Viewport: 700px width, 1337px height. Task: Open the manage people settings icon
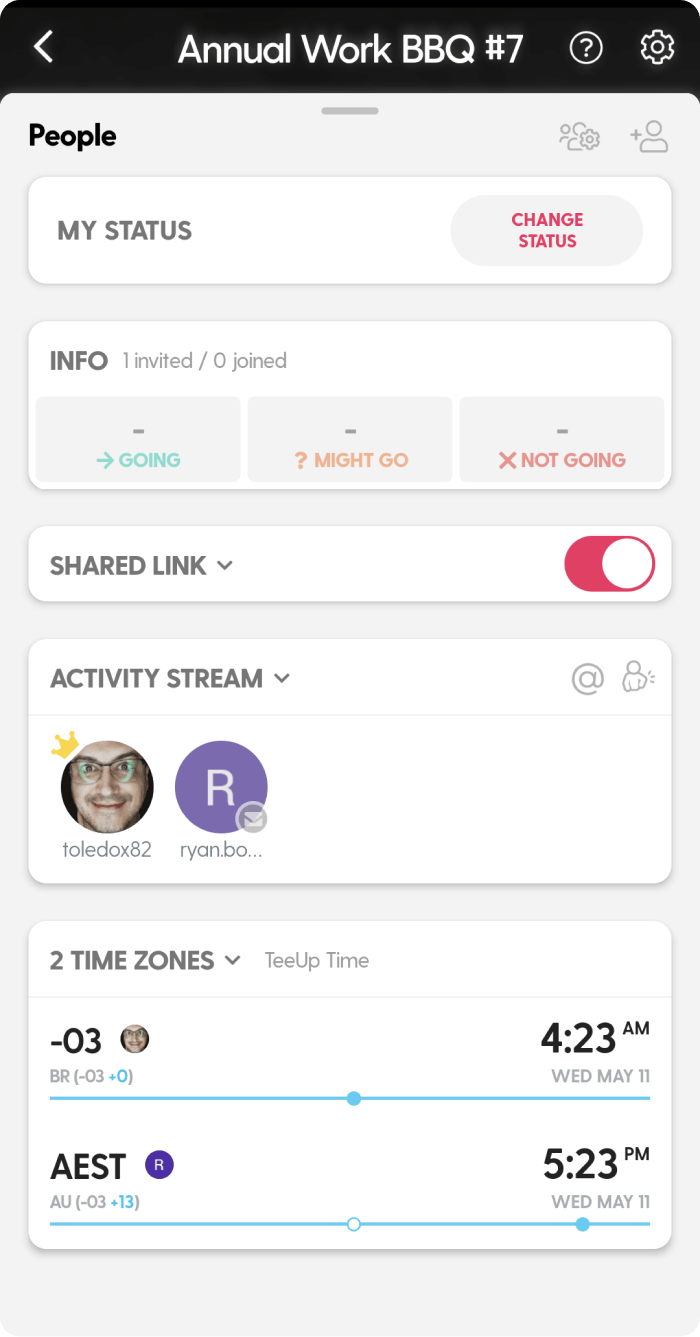coord(579,136)
